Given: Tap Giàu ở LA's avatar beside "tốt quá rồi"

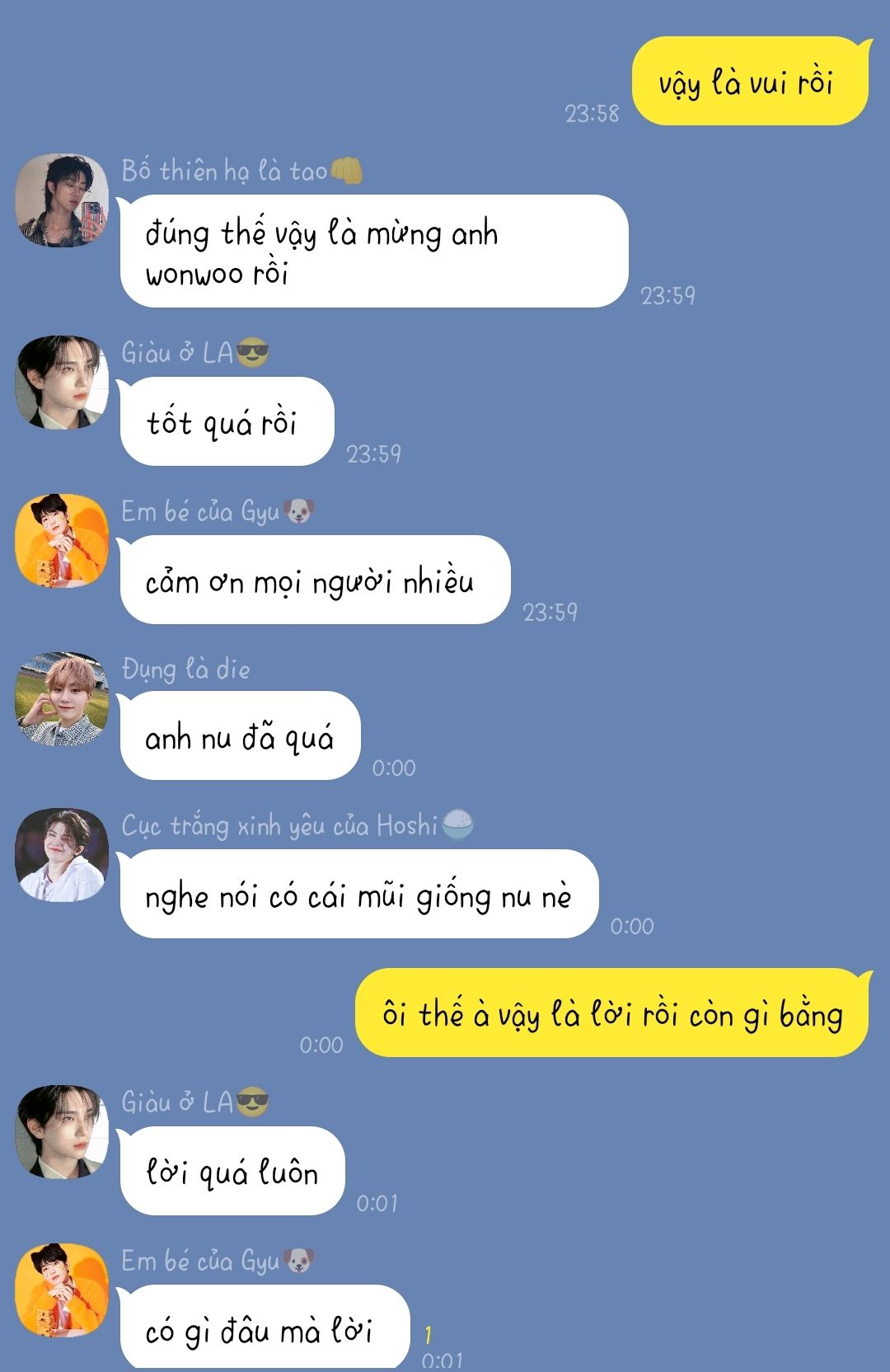Looking at the screenshot, I should tap(62, 382).
